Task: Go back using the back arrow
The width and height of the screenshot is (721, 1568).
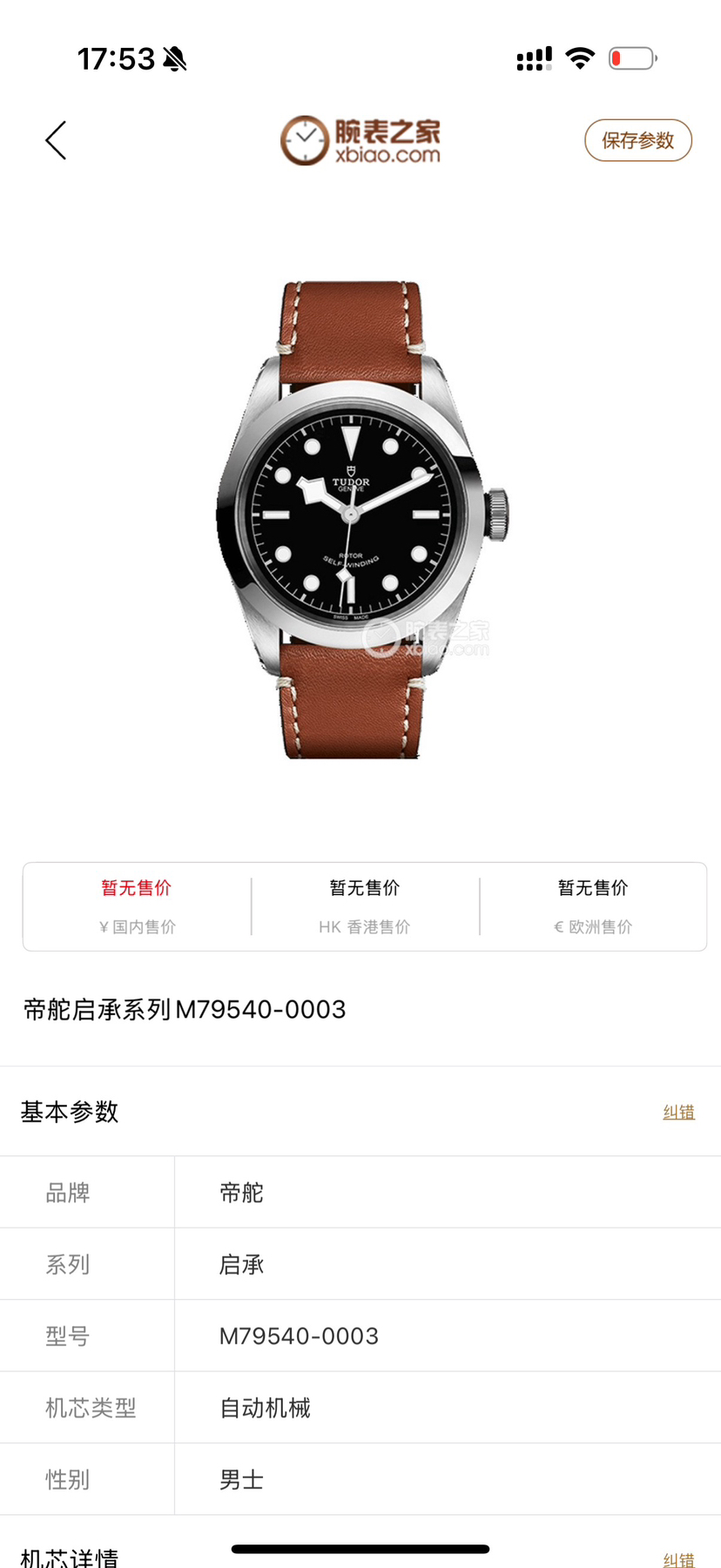Action: click(56, 140)
